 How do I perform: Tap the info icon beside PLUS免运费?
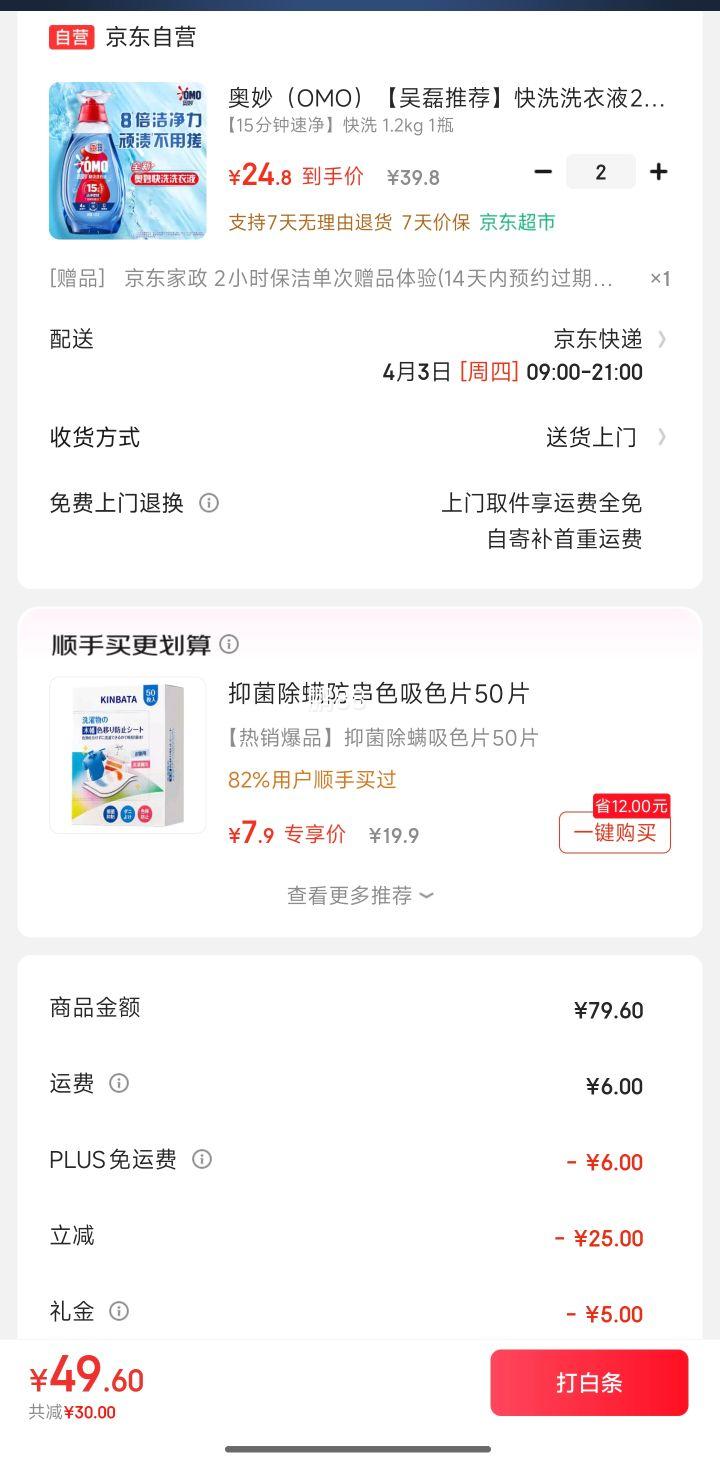coord(201,1159)
